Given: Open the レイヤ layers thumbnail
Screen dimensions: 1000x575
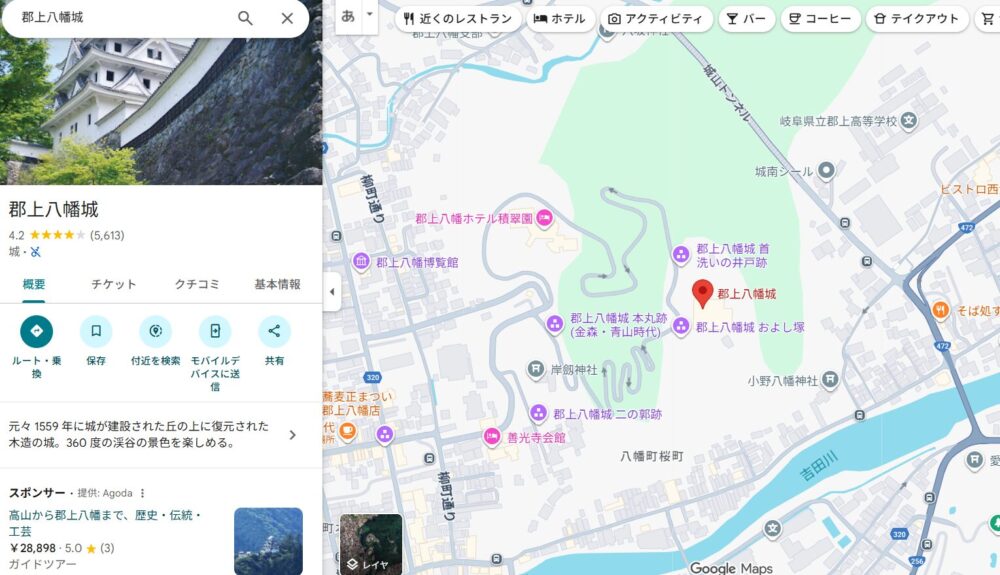Looking at the screenshot, I should coord(371,545).
